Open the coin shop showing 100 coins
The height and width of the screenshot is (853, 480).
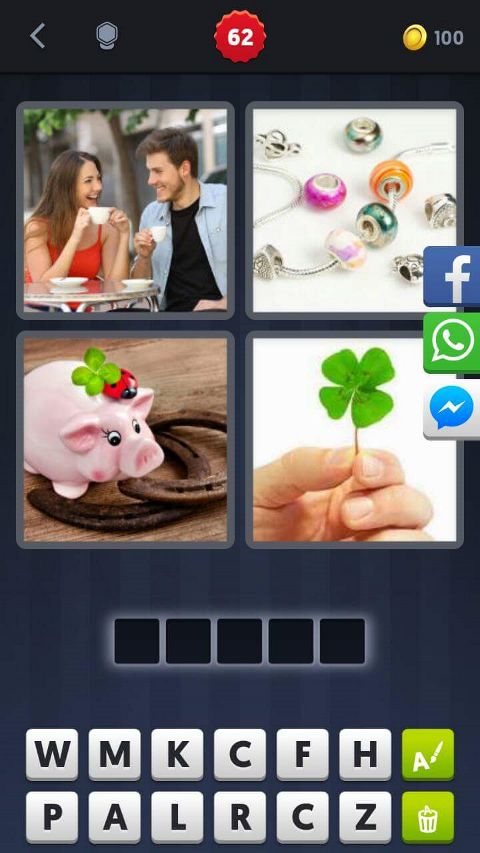(433, 38)
